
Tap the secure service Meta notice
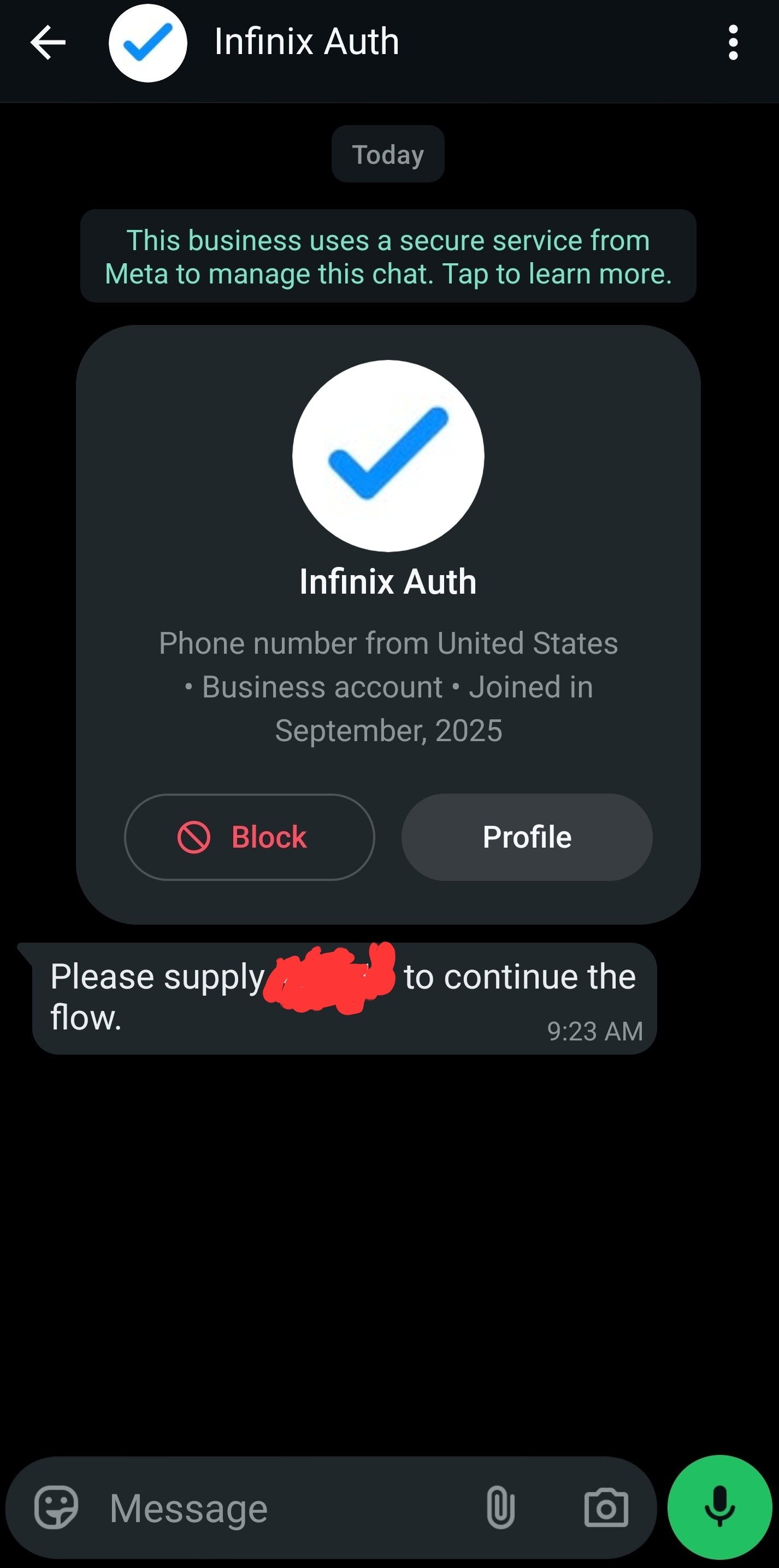coord(388,256)
